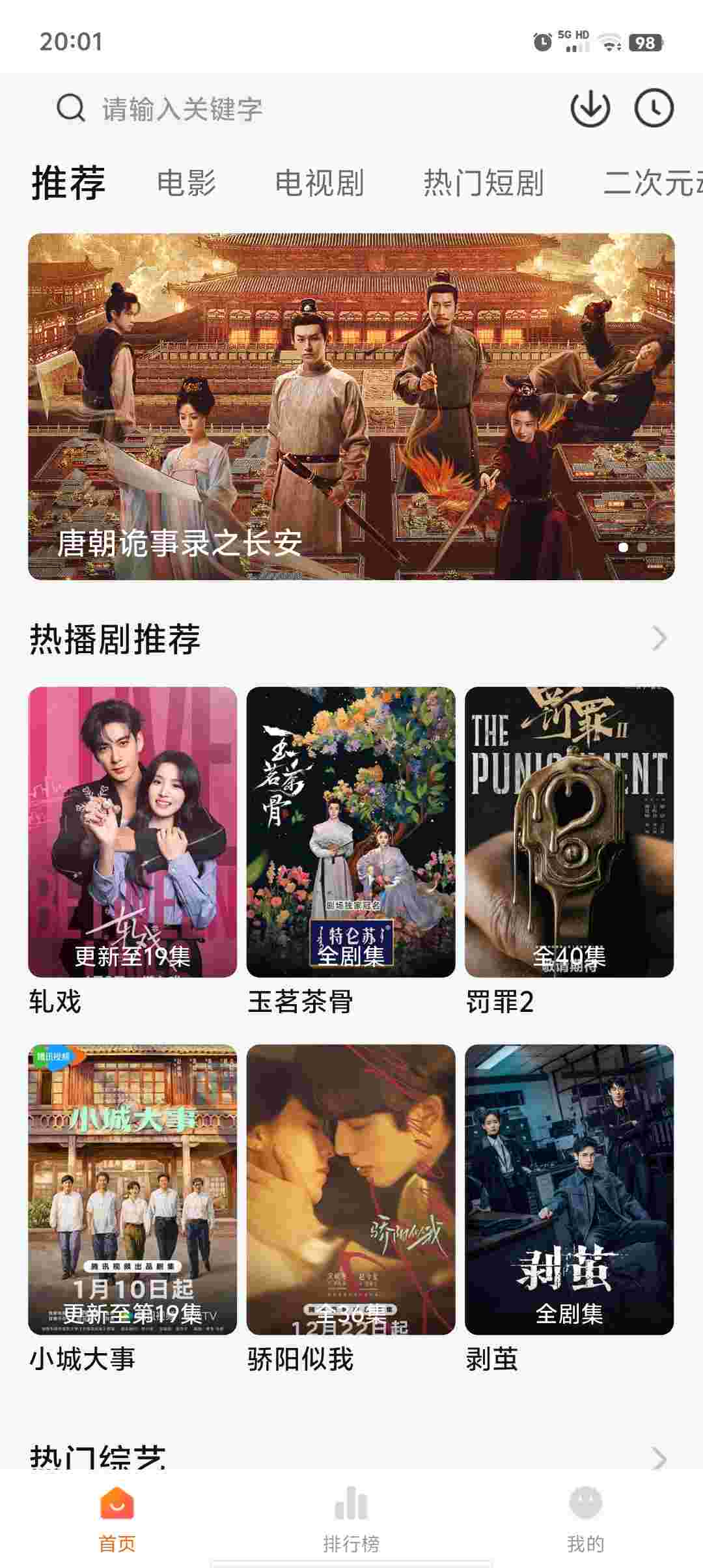This screenshot has width=703, height=1568.
Task: Open the drama 轧戏
Action: (x=133, y=832)
